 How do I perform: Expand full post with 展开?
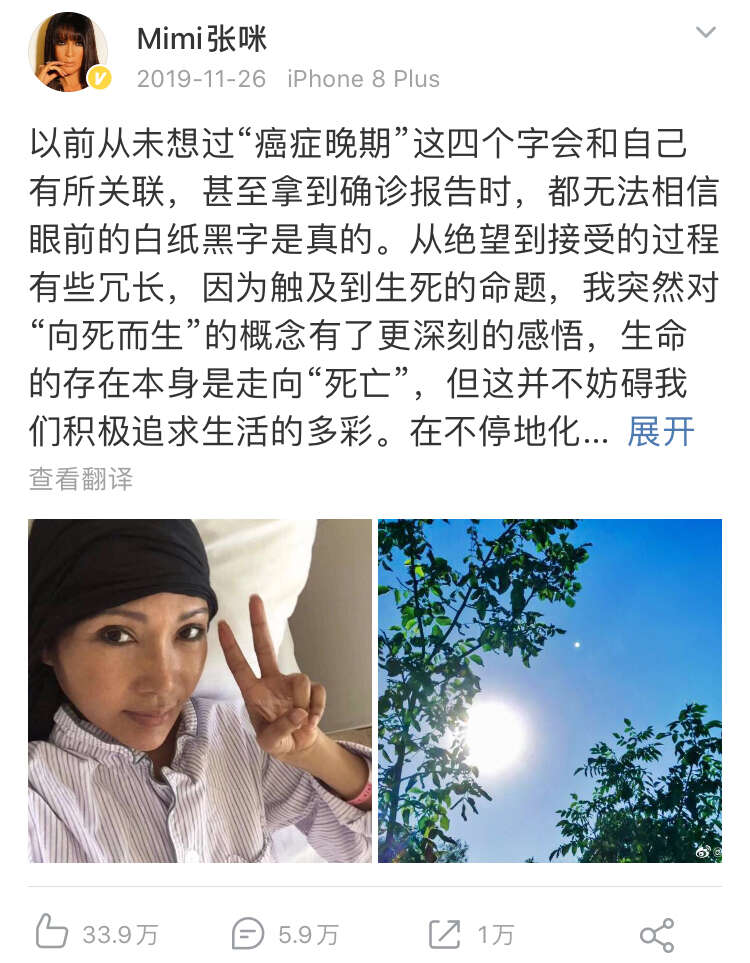pos(661,432)
